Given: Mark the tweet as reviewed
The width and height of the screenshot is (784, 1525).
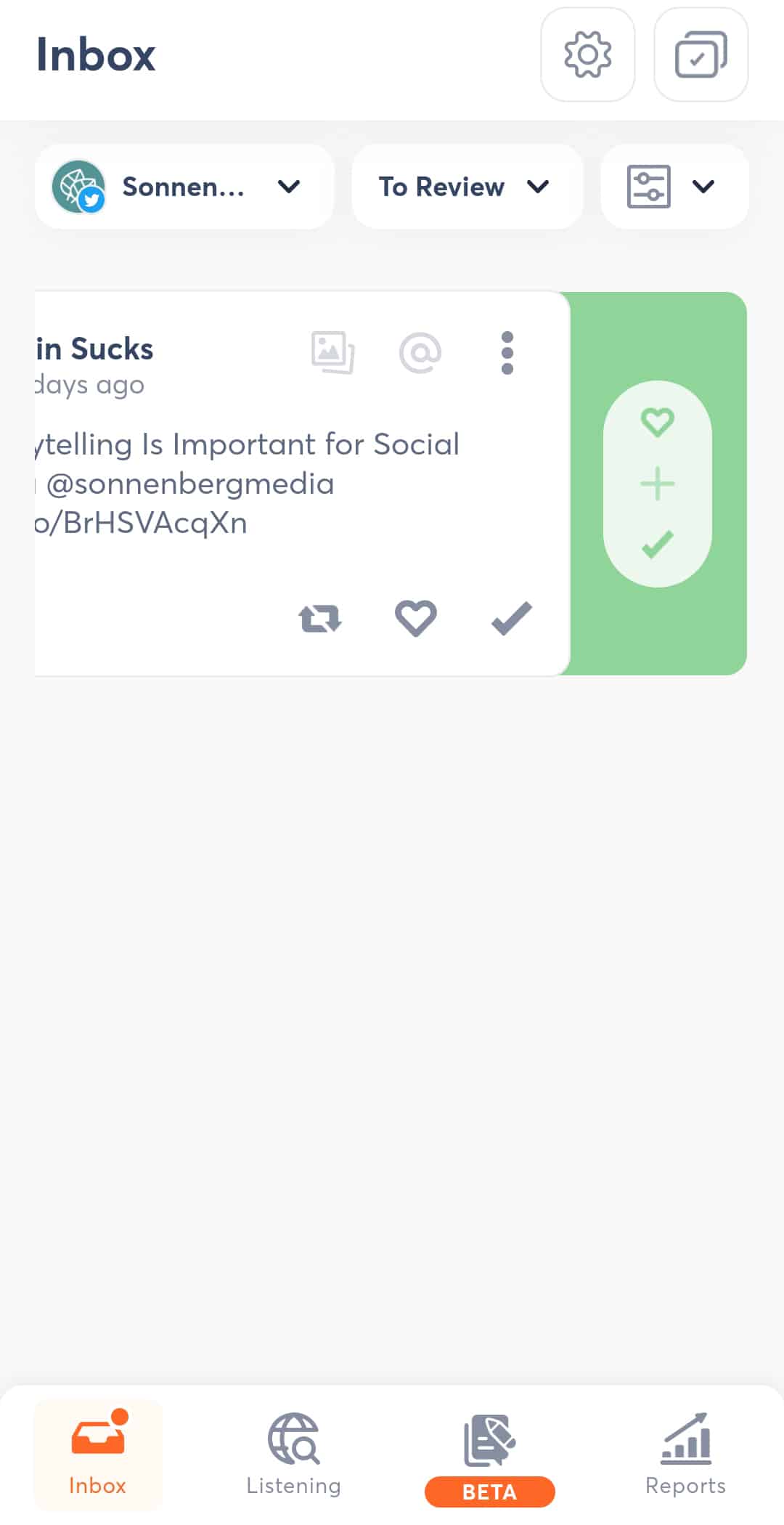Looking at the screenshot, I should (512, 619).
